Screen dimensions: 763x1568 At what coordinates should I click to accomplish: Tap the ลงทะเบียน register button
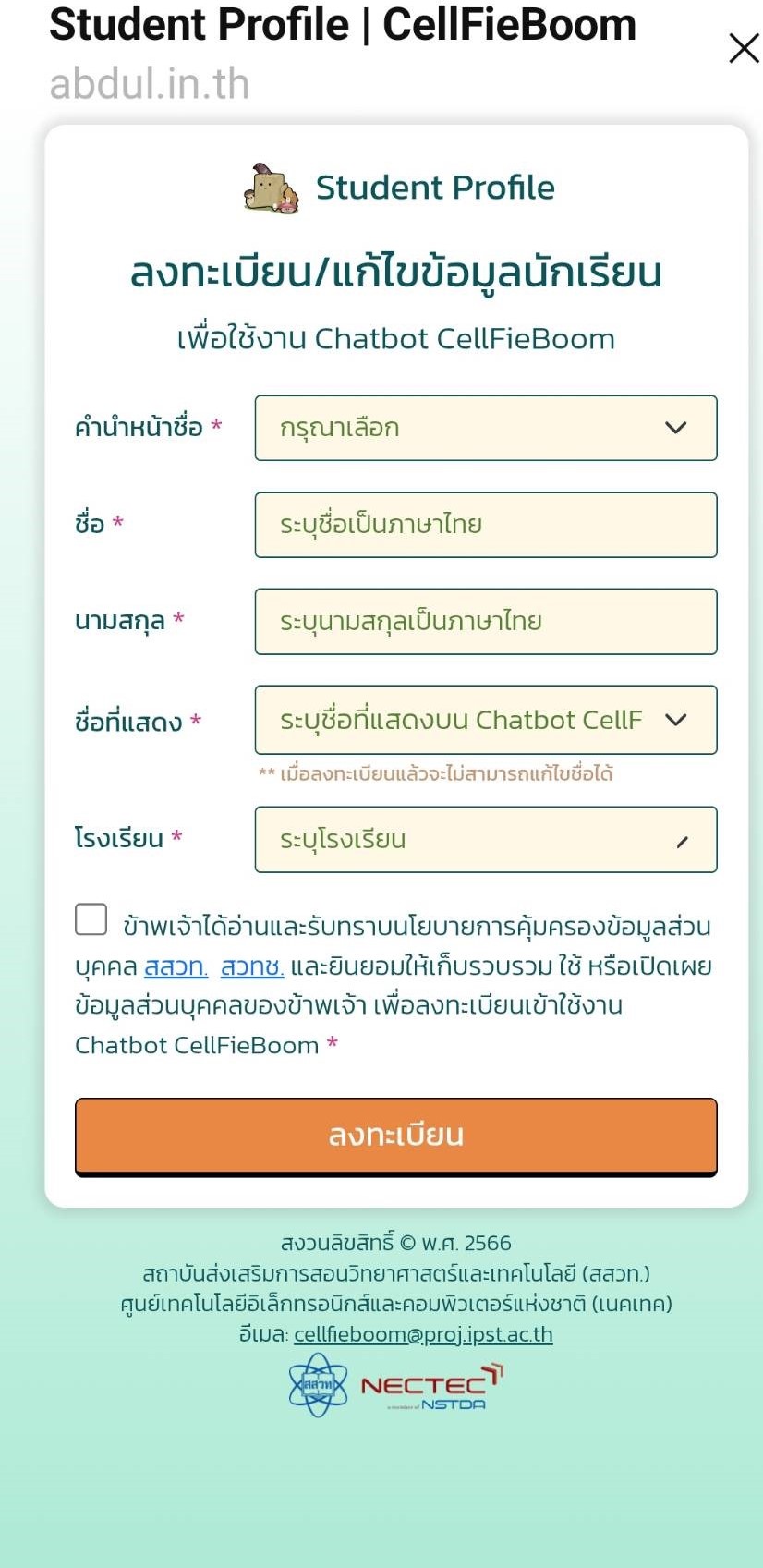pyautogui.click(x=395, y=1136)
